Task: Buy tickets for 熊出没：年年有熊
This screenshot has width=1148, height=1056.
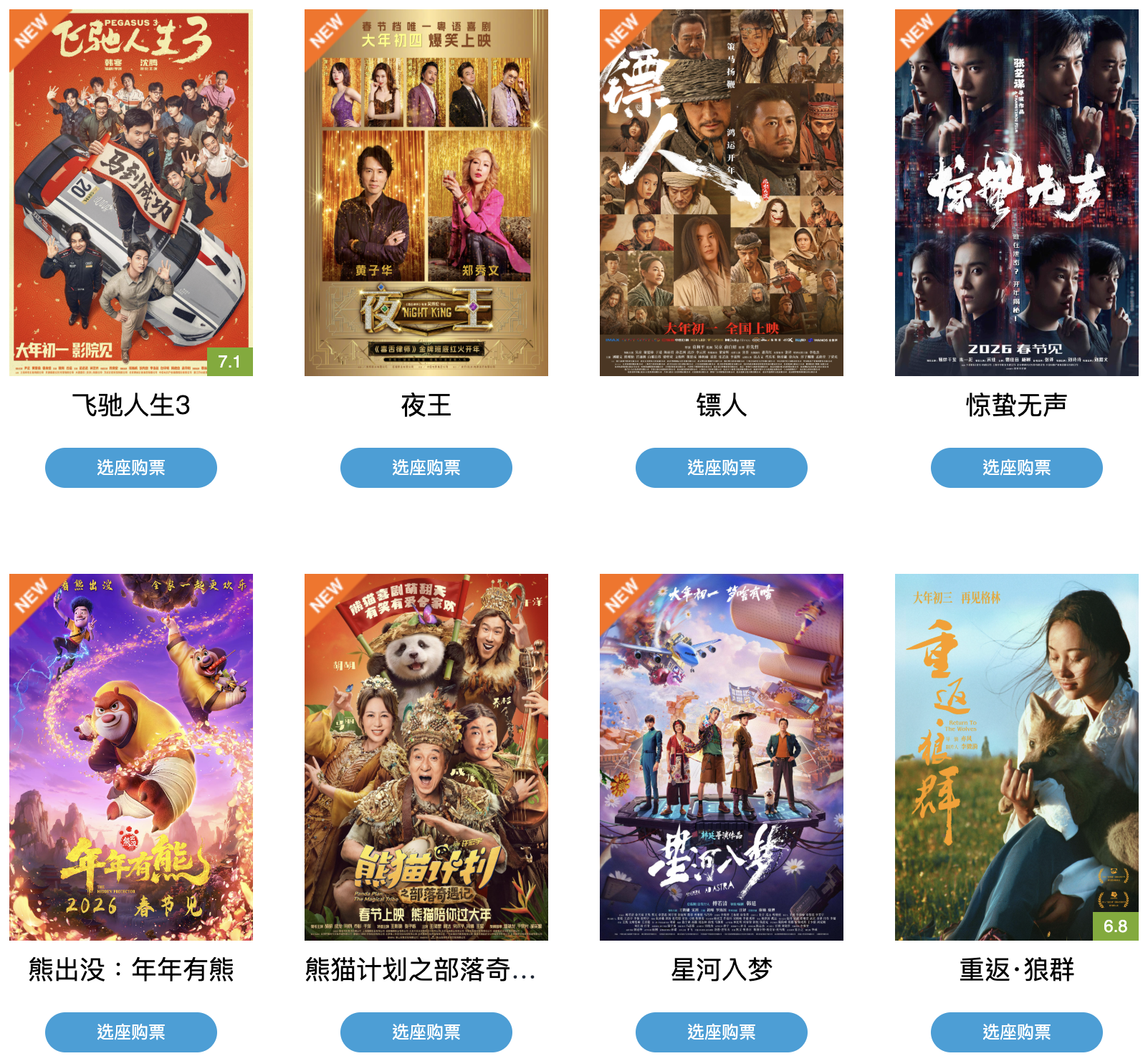Action: point(131,1032)
